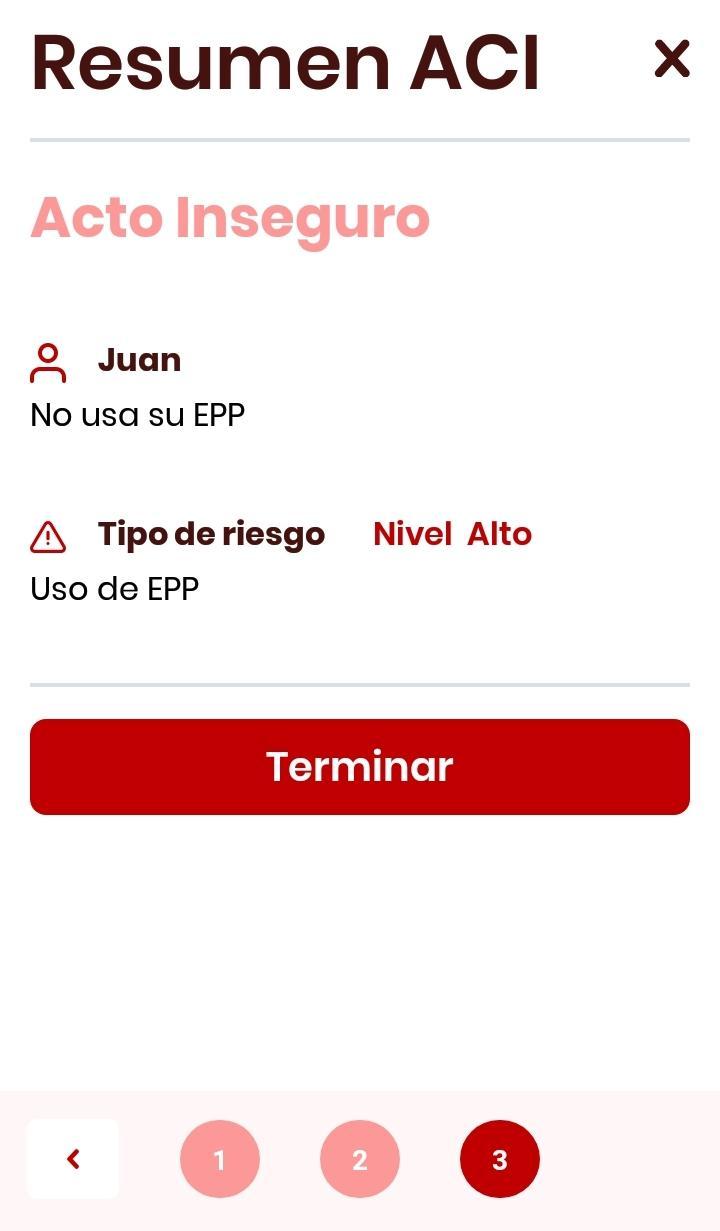Jump to step 1
720x1231 pixels.
[220, 1159]
